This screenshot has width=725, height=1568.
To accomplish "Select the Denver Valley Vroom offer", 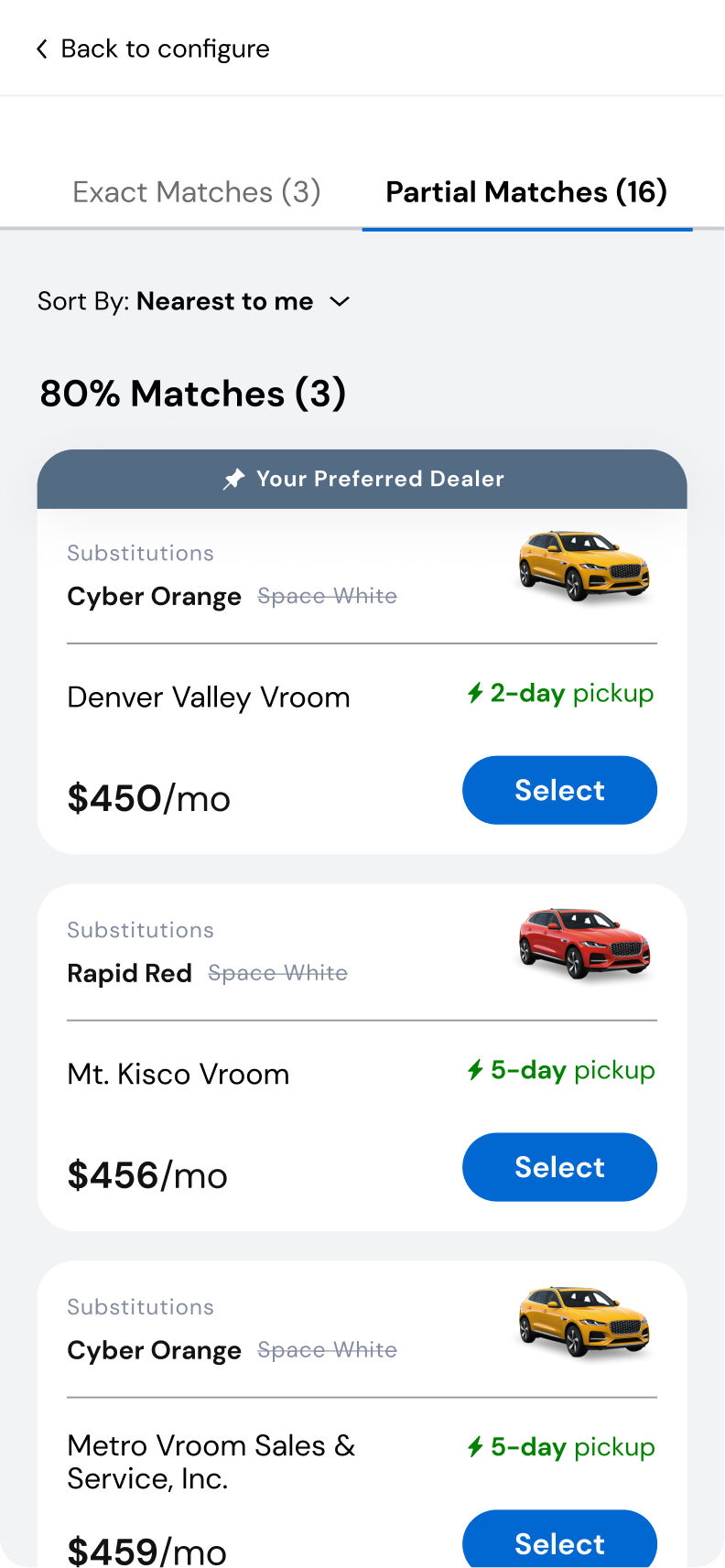I will point(559,790).
